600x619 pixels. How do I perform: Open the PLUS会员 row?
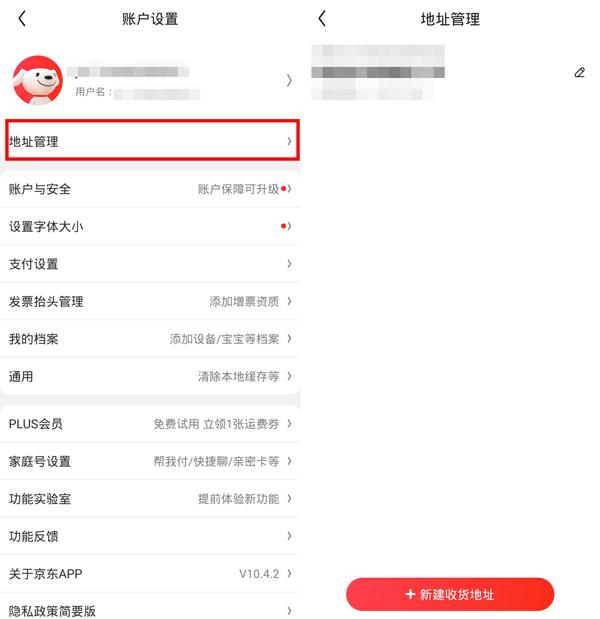pyautogui.click(x=150, y=424)
